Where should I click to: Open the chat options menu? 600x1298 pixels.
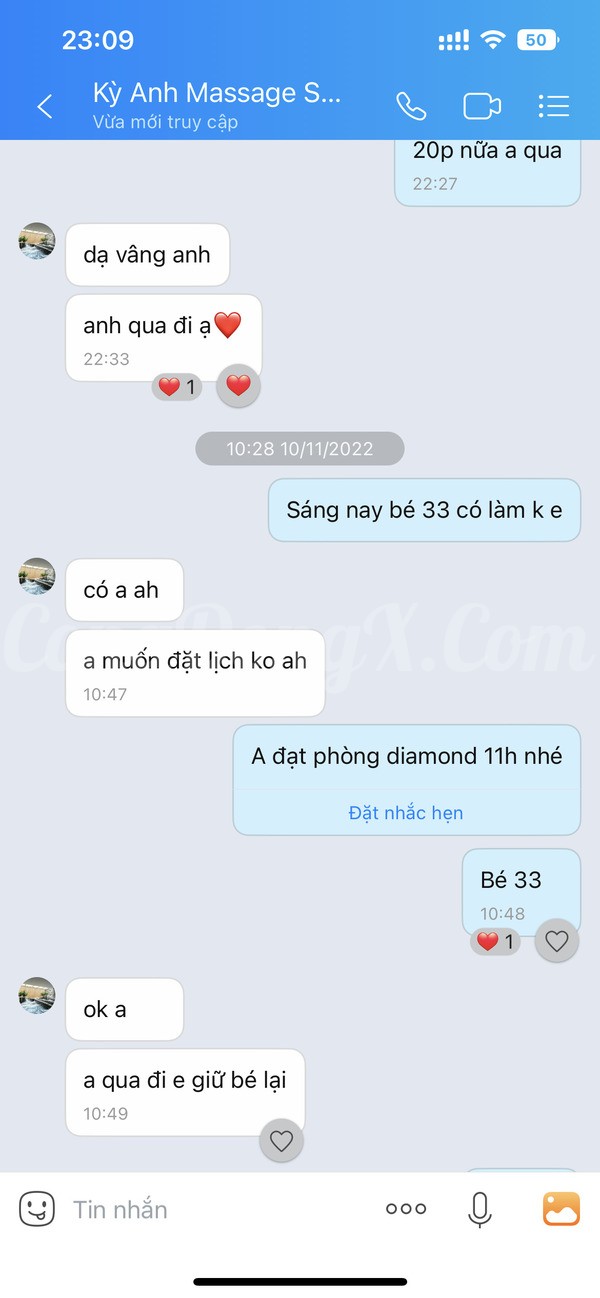click(553, 106)
